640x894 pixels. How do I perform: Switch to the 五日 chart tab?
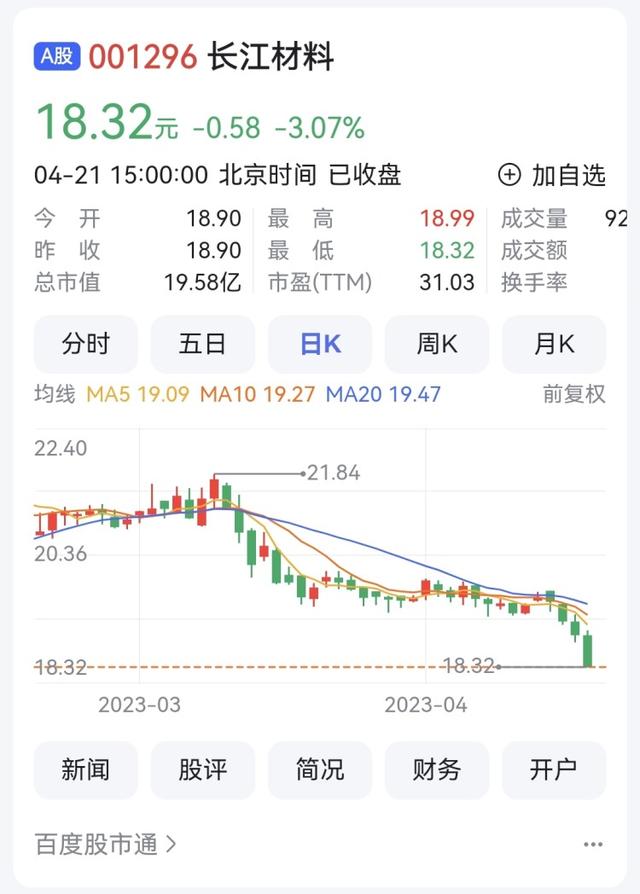coord(203,344)
